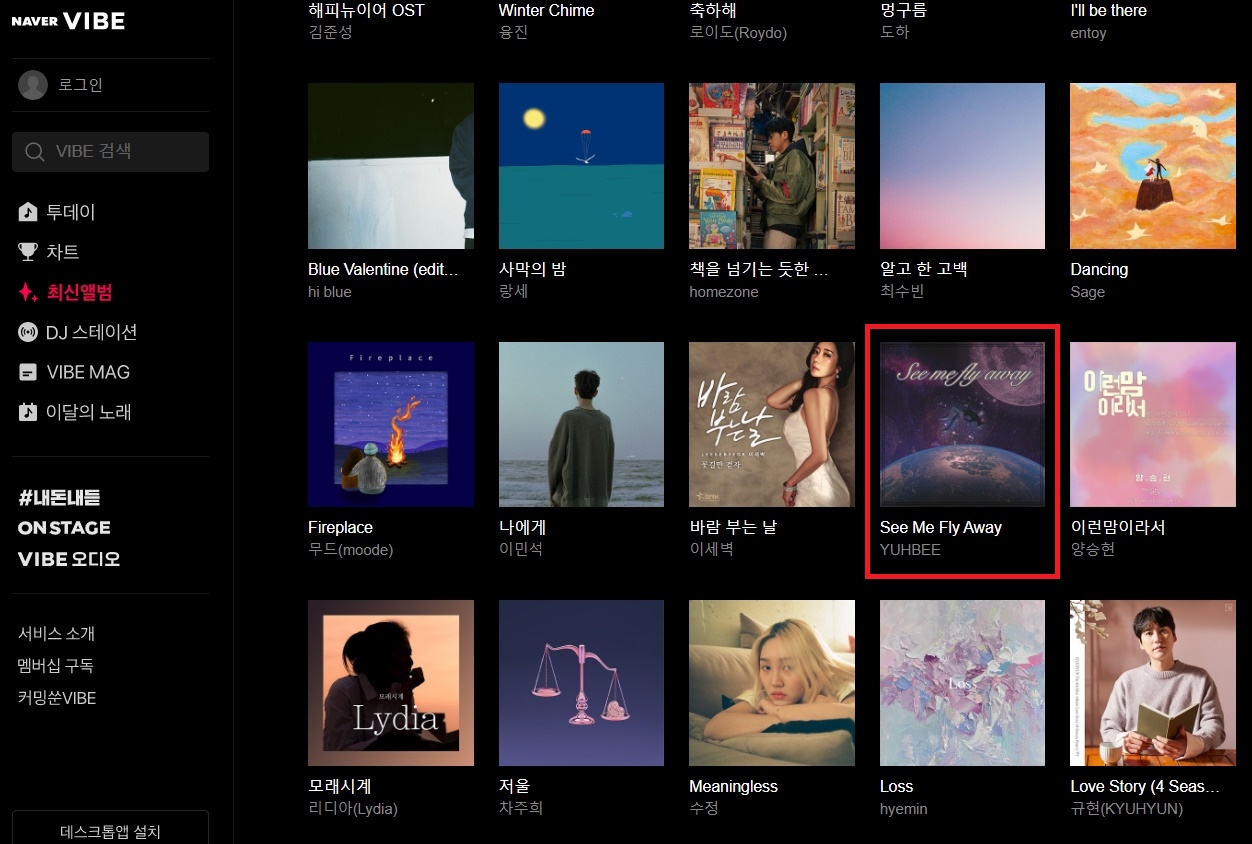Open the 사막의 밤 album

point(581,166)
